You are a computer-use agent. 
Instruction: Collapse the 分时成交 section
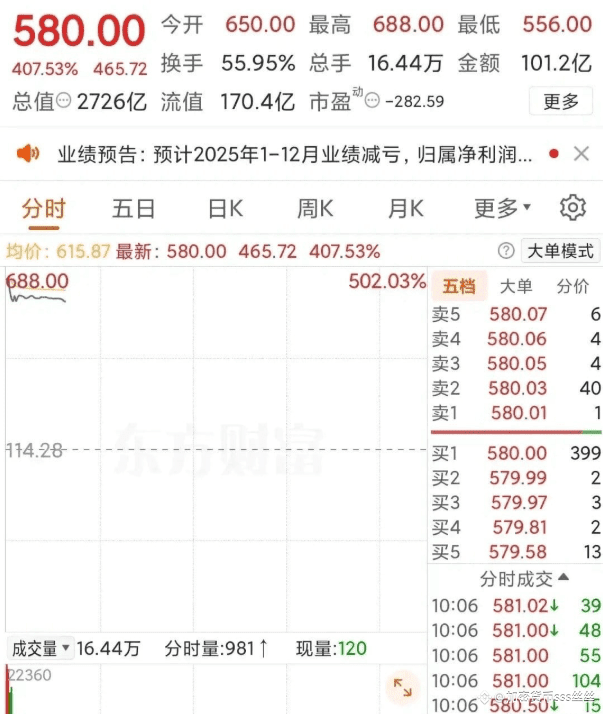[x=524, y=579]
